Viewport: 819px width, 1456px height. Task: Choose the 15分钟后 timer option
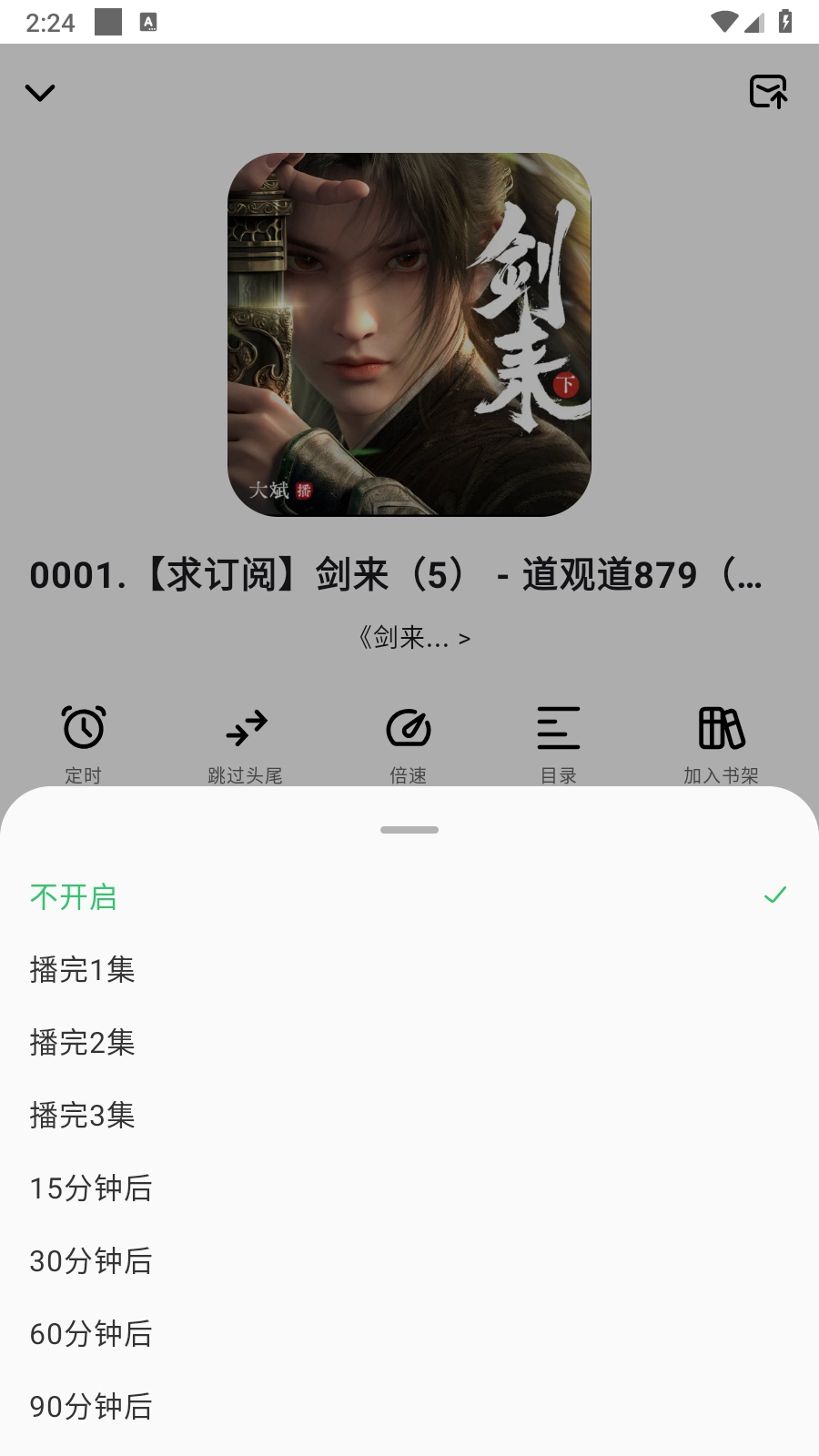89,1188
